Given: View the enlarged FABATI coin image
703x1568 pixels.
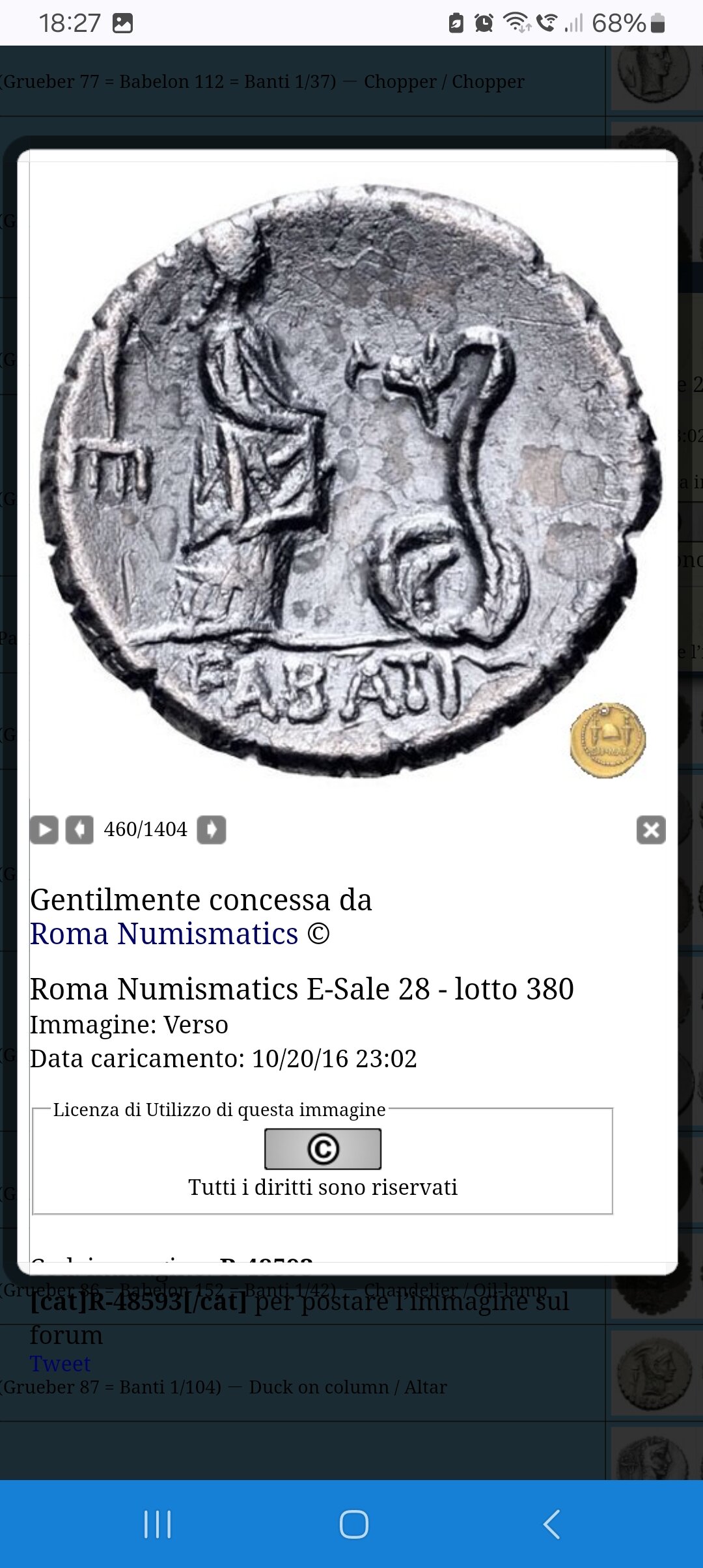Looking at the screenshot, I should tap(351, 481).
